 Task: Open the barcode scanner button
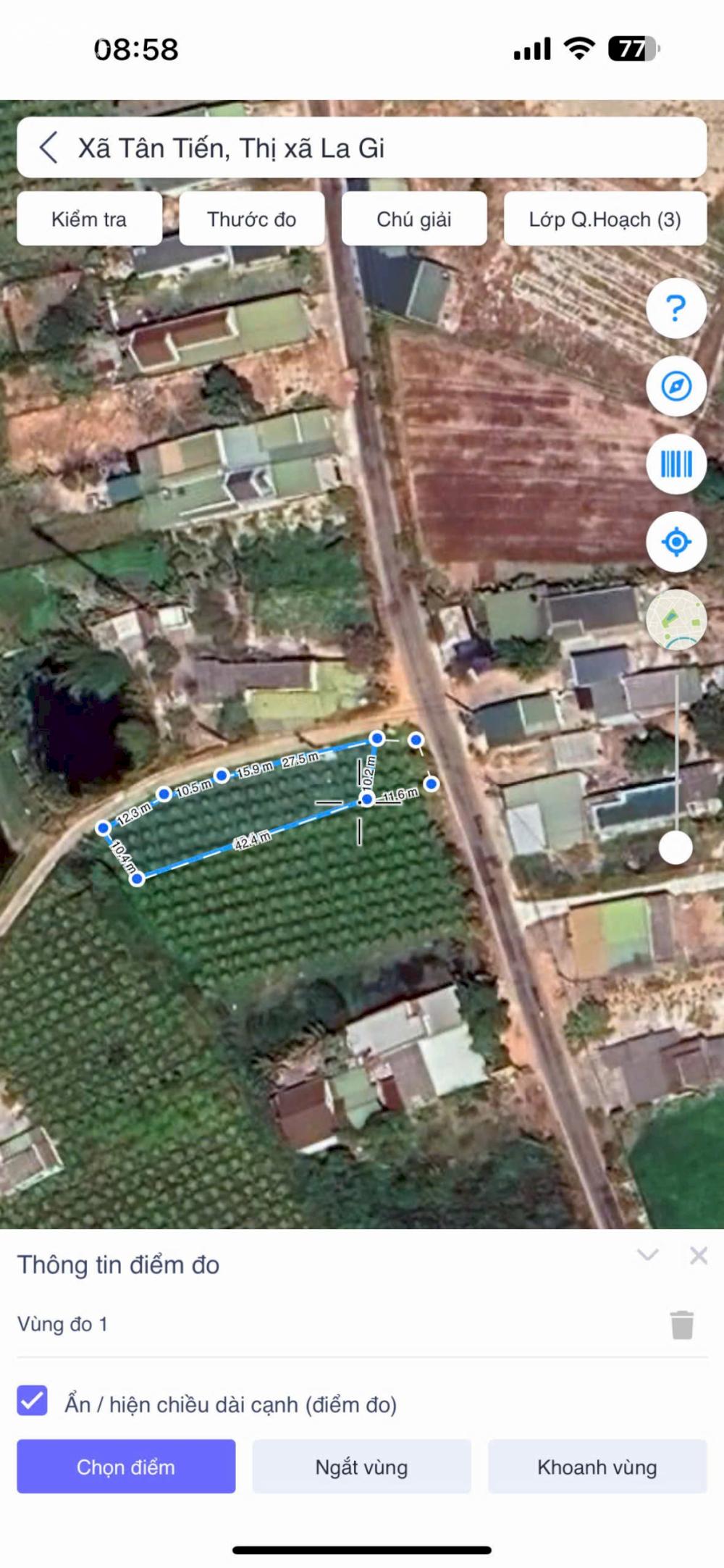coord(676,464)
